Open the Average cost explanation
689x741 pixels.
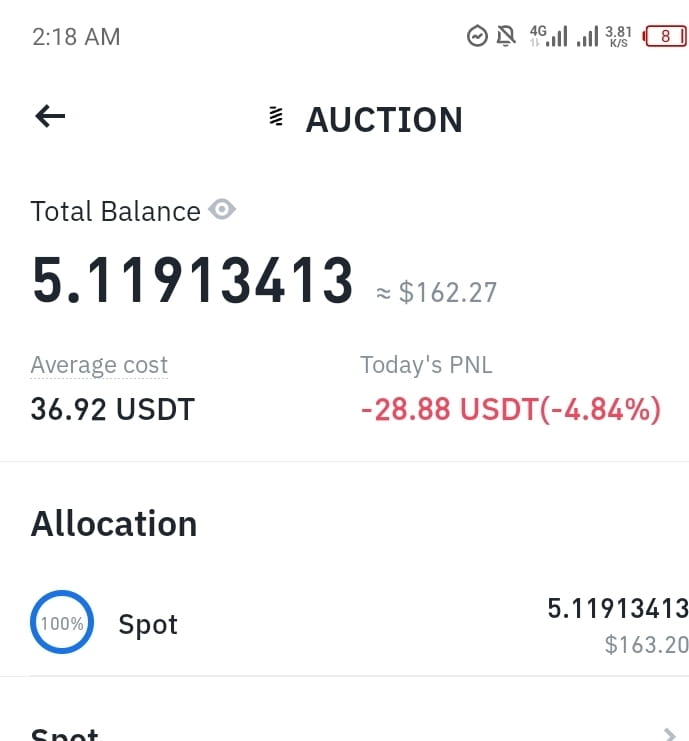tap(99, 365)
